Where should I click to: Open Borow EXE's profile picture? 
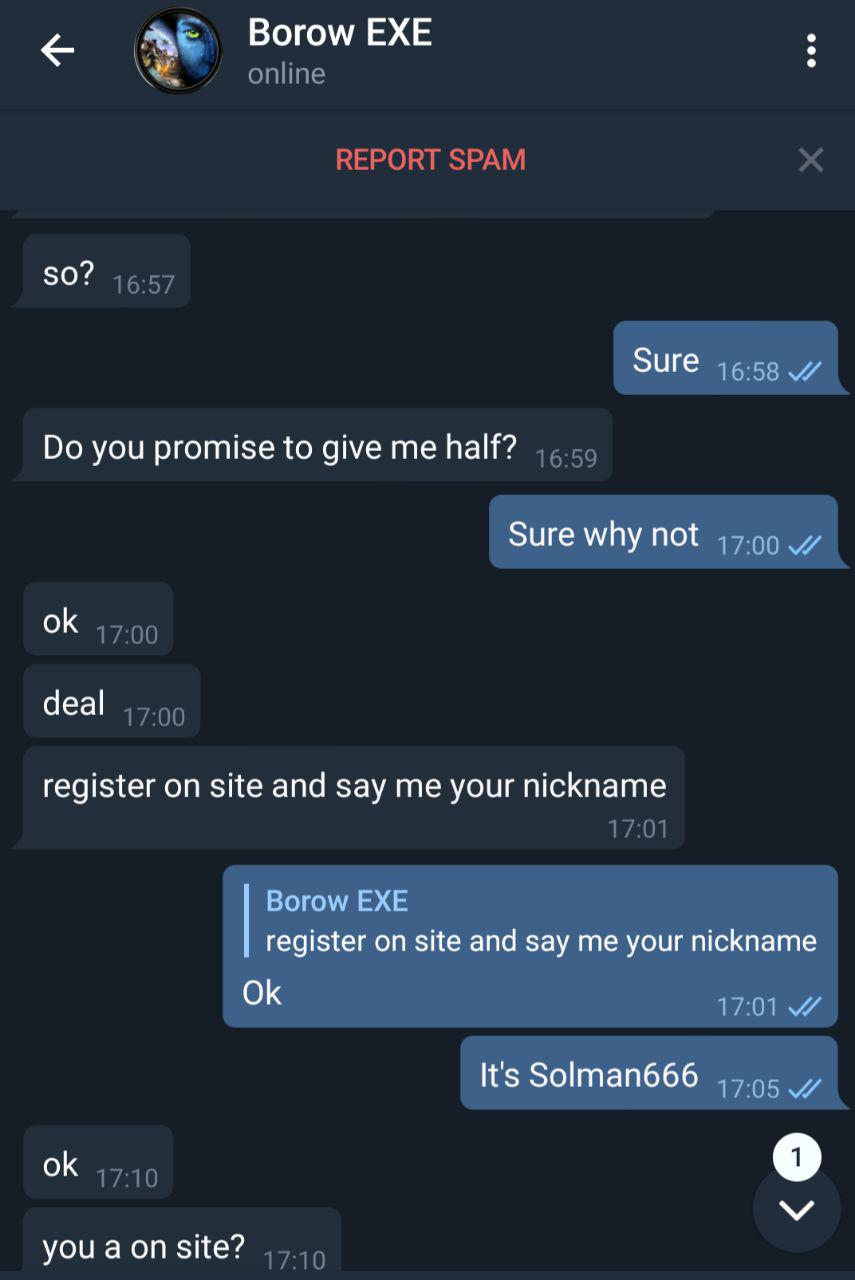coord(178,51)
